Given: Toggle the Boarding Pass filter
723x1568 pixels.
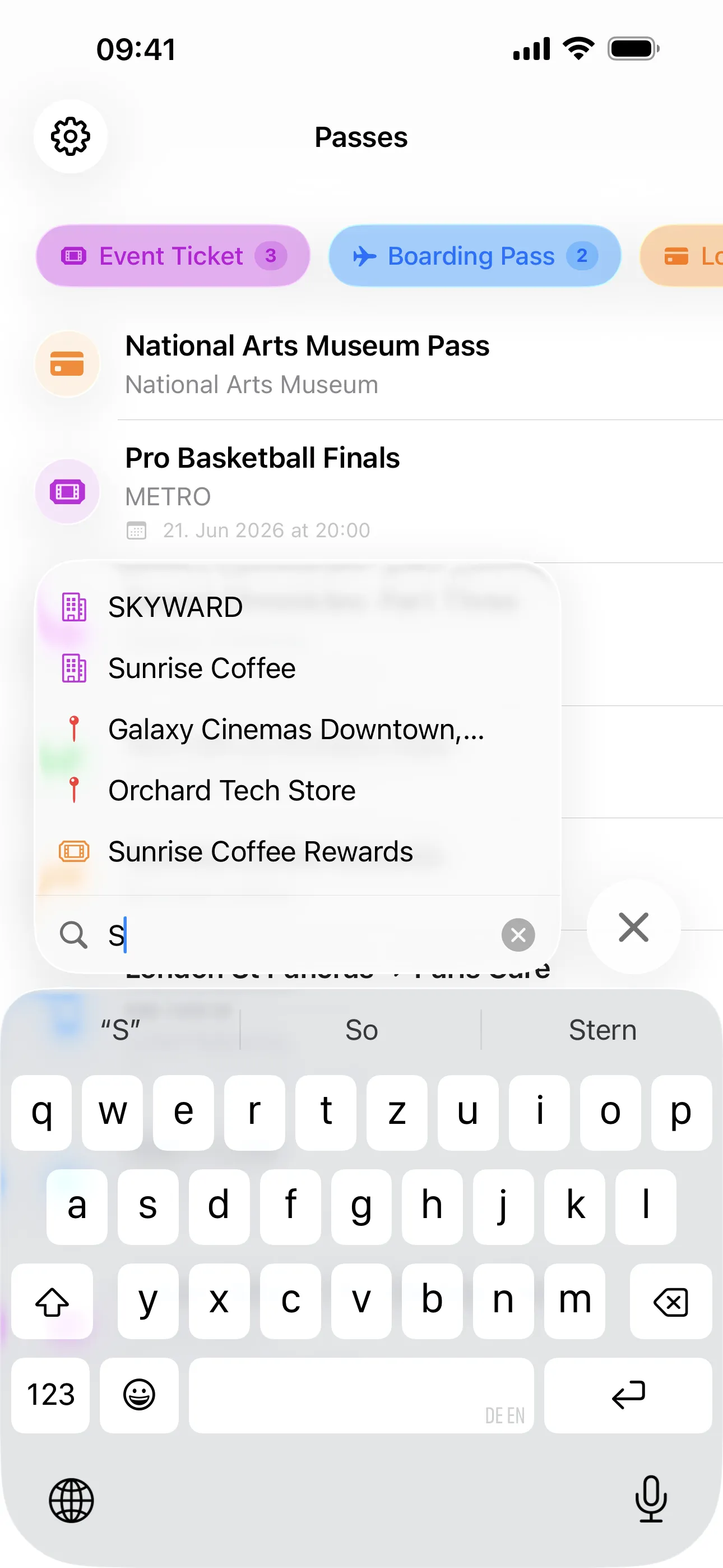Looking at the screenshot, I should point(474,256).
